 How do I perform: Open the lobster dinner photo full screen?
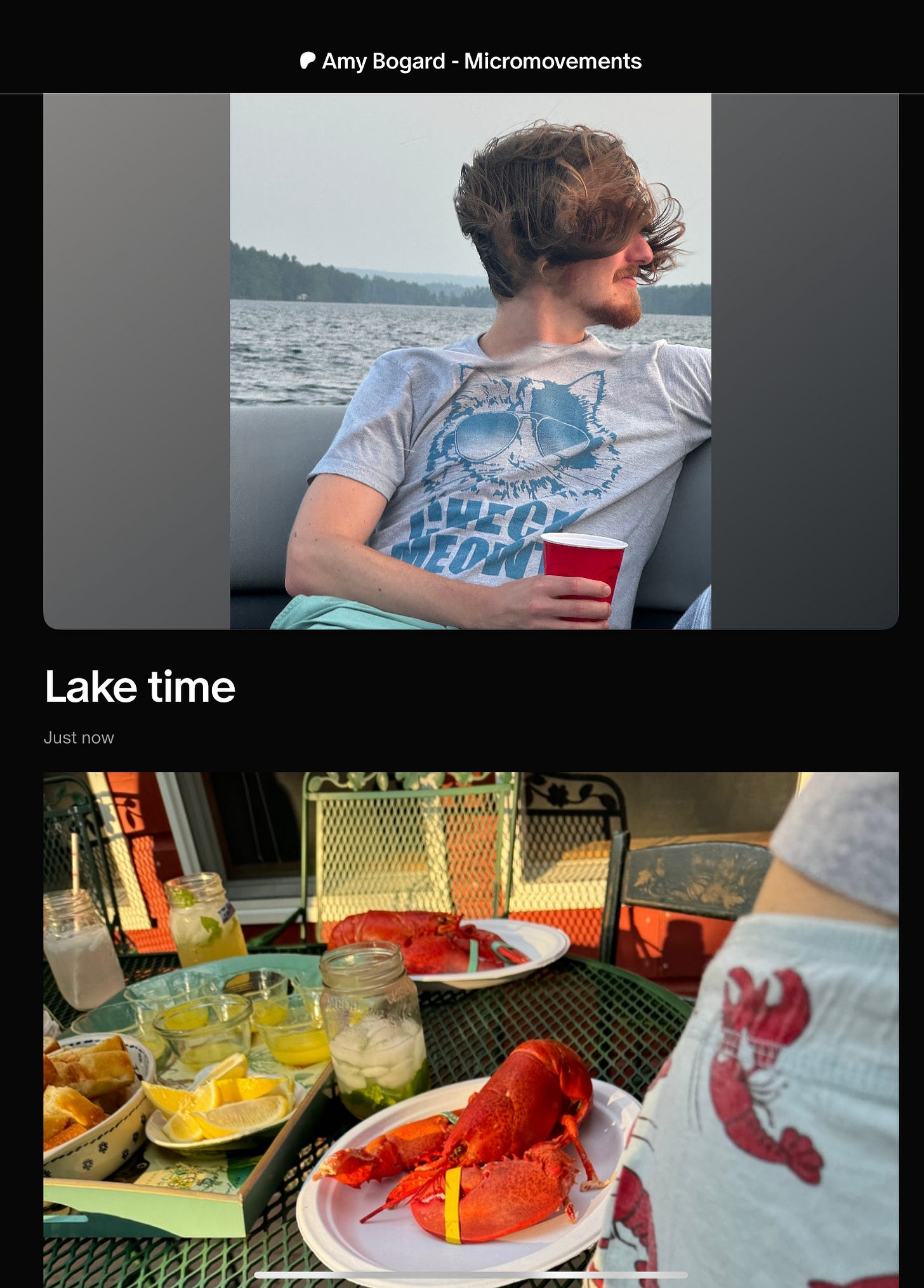[470, 1028]
